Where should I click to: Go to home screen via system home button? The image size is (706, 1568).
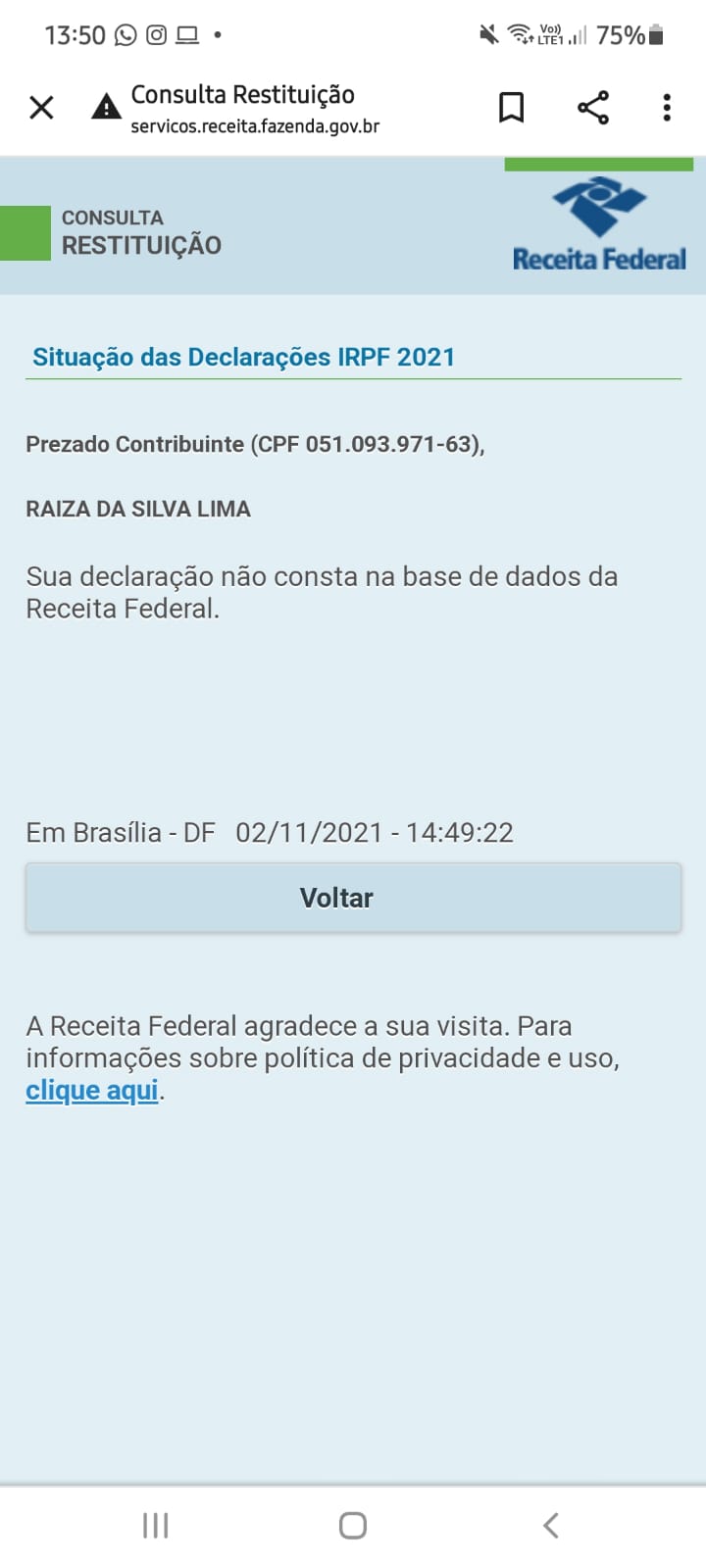[x=353, y=1525]
